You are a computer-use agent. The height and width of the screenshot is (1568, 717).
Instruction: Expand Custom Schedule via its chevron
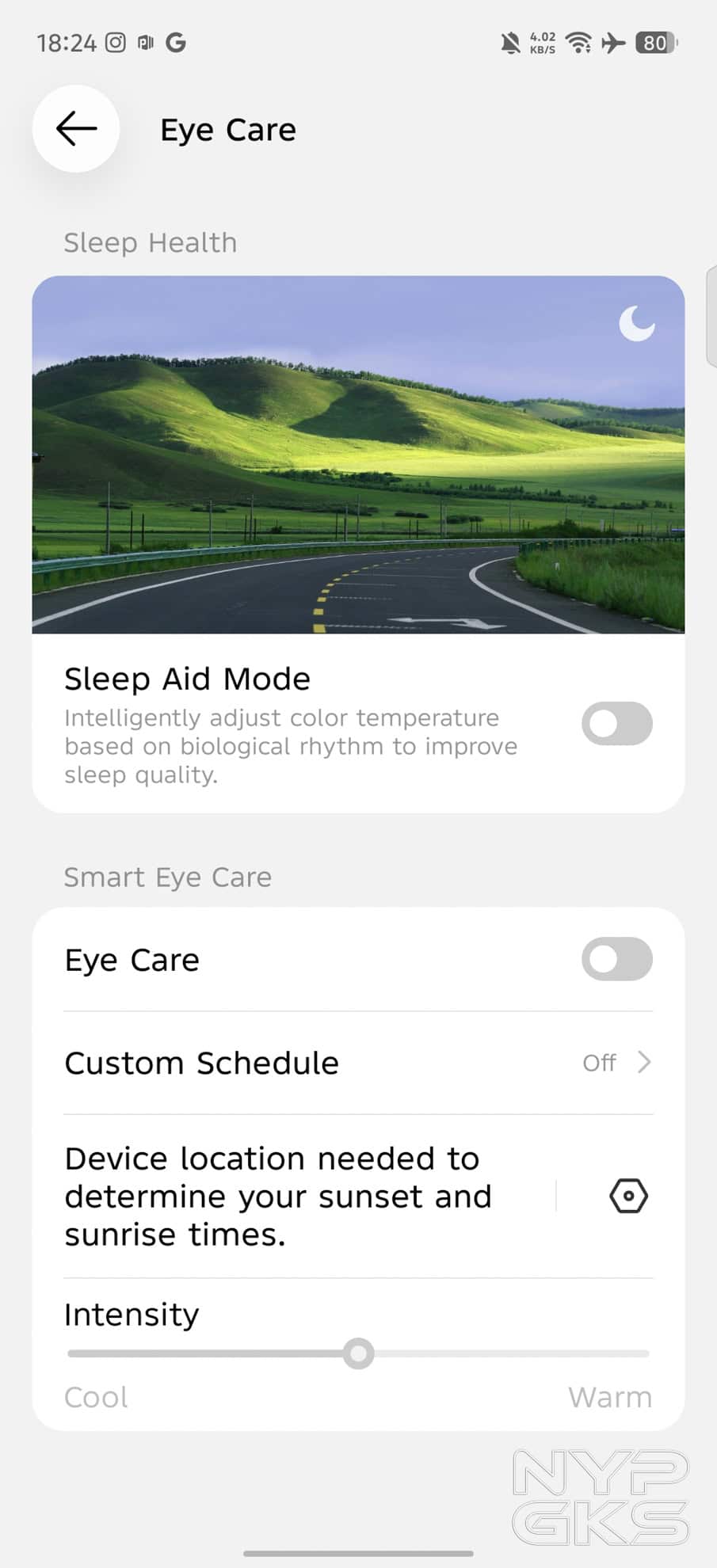[x=644, y=1062]
